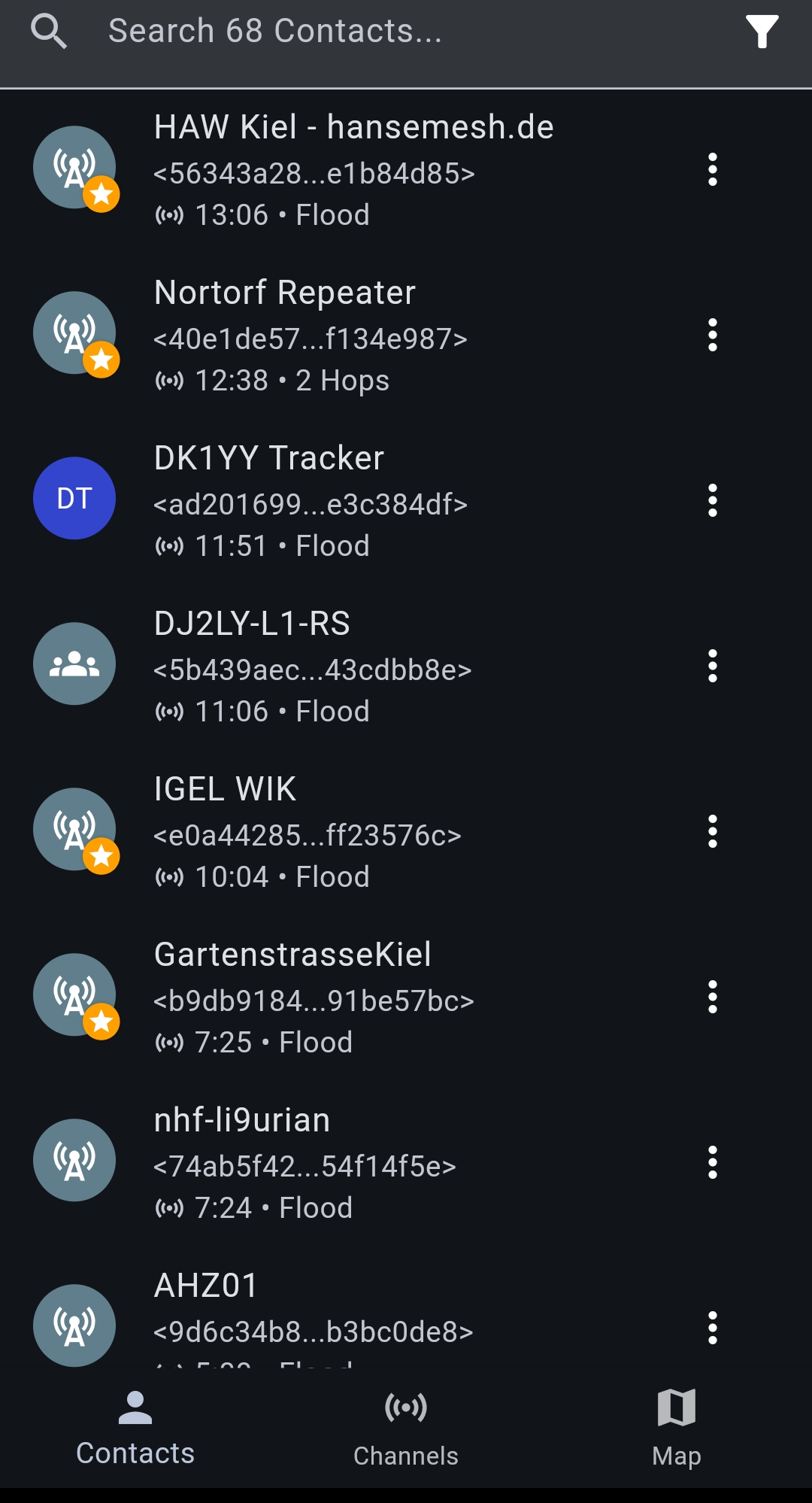Open the DK1YY Tracker contact
This screenshot has height=1503, width=812.
click(353, 501)
